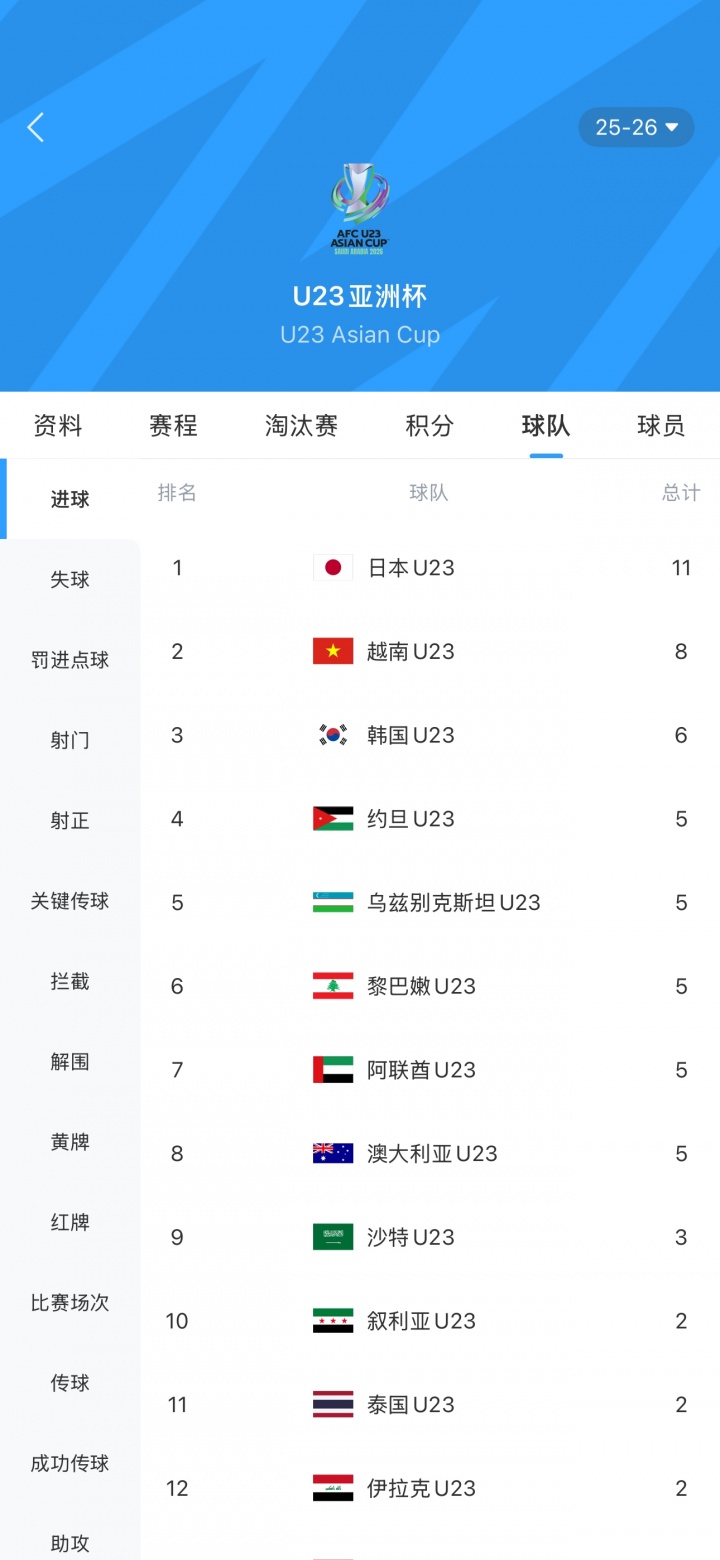Show 射门 team rankings
The image size is (720, 1560).
point(70,741)
